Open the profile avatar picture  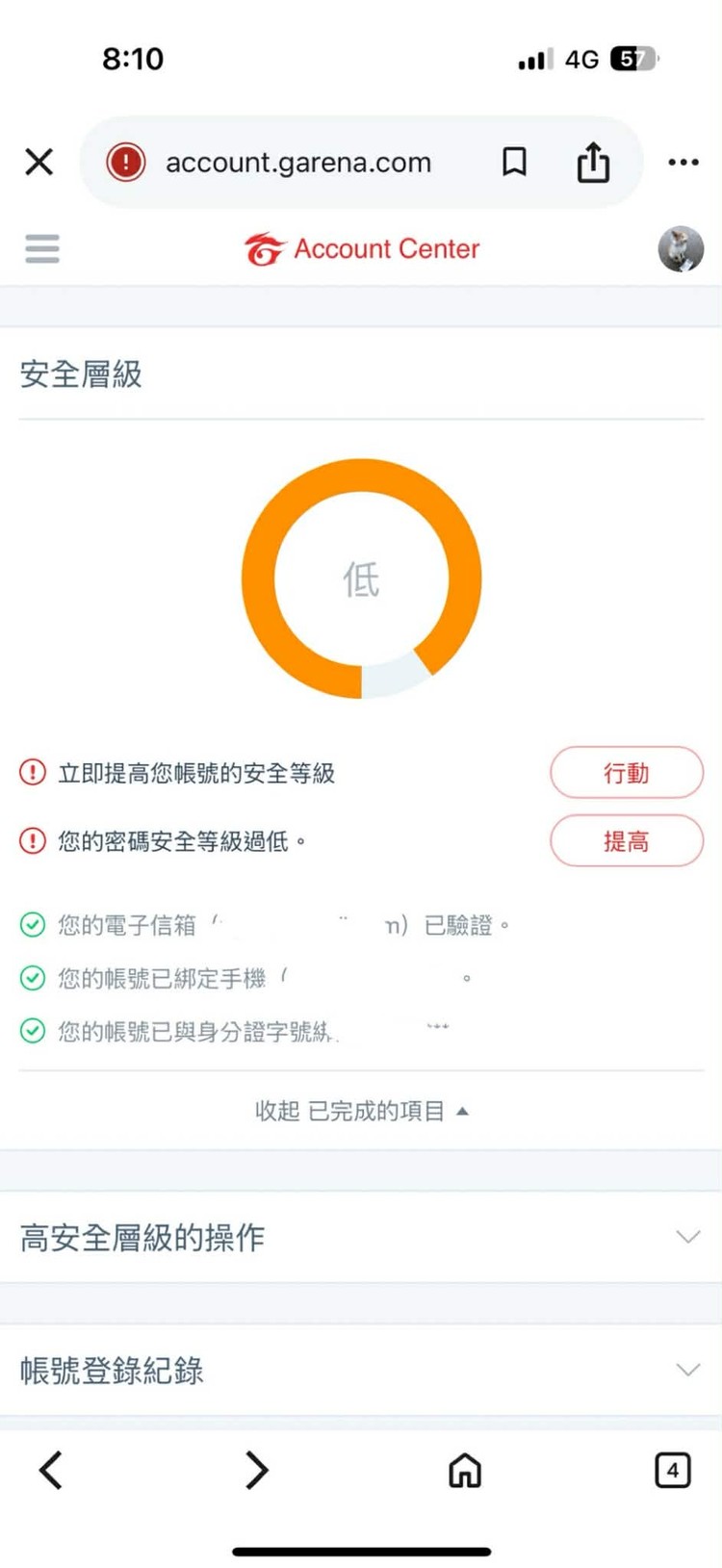click(682, 248)
